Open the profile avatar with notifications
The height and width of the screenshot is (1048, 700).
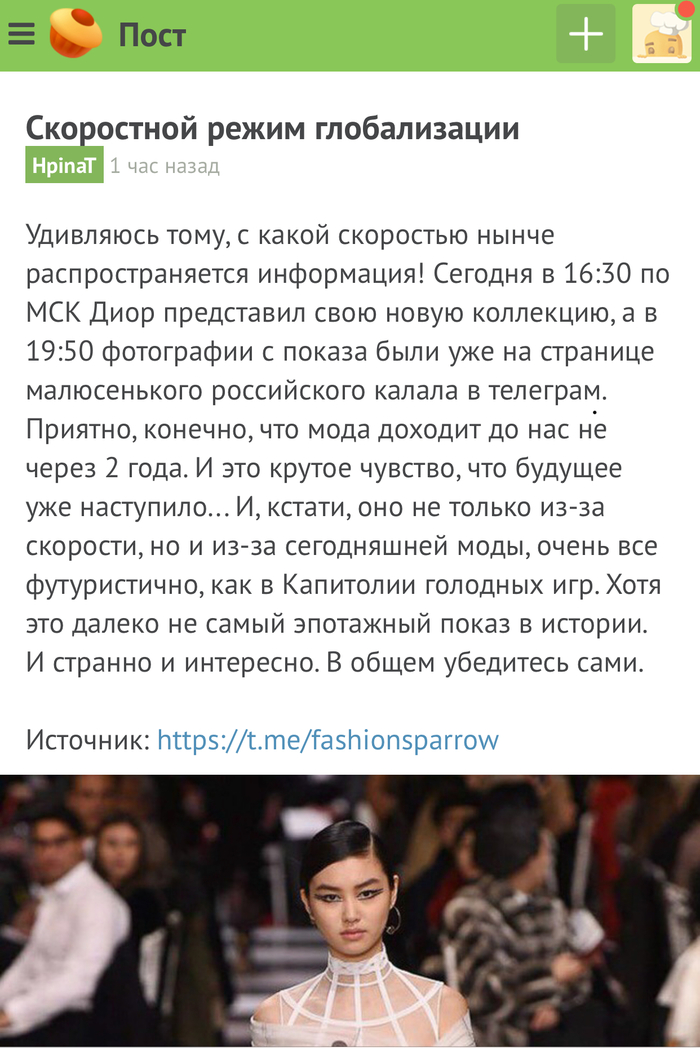(661, 34)
